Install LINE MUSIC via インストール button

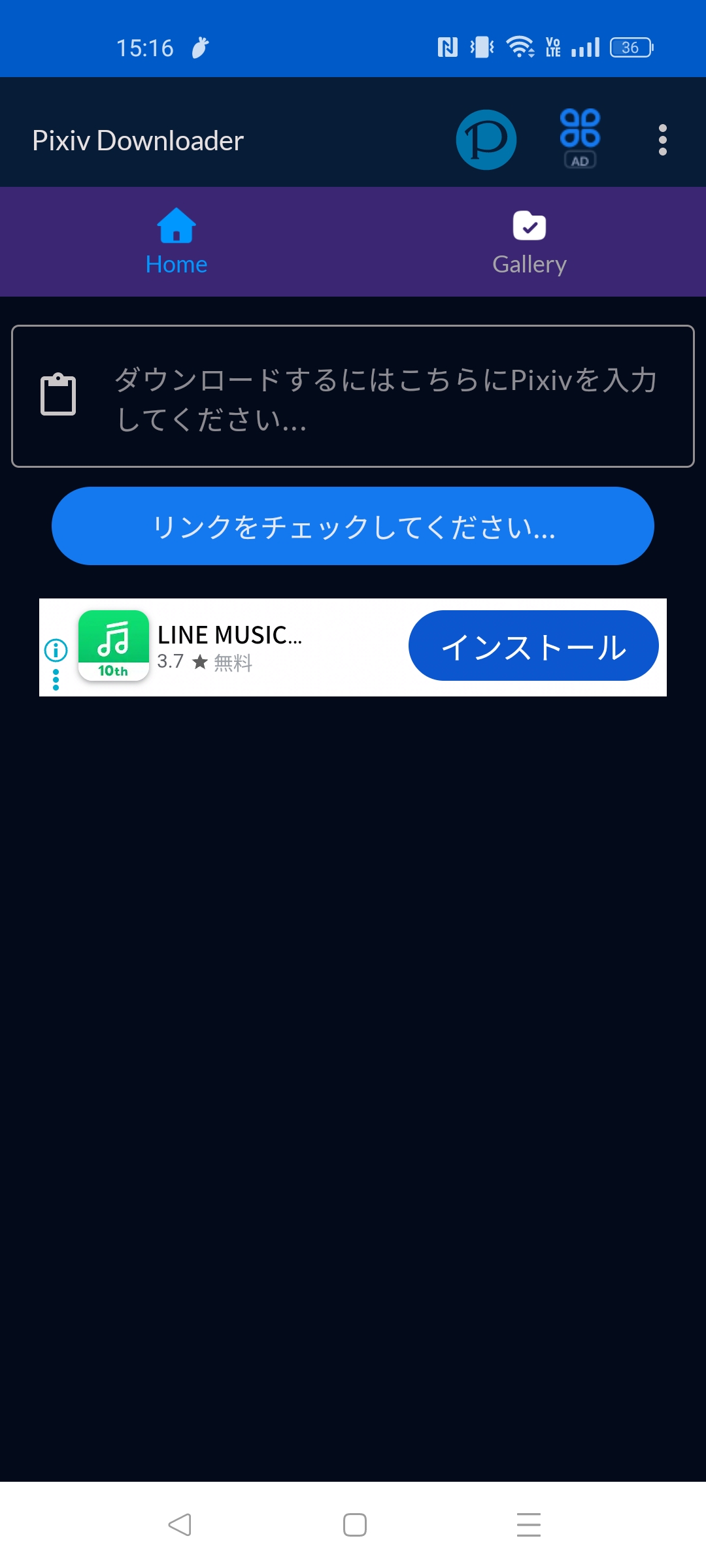pyautogui.click(x=533, y=646)
